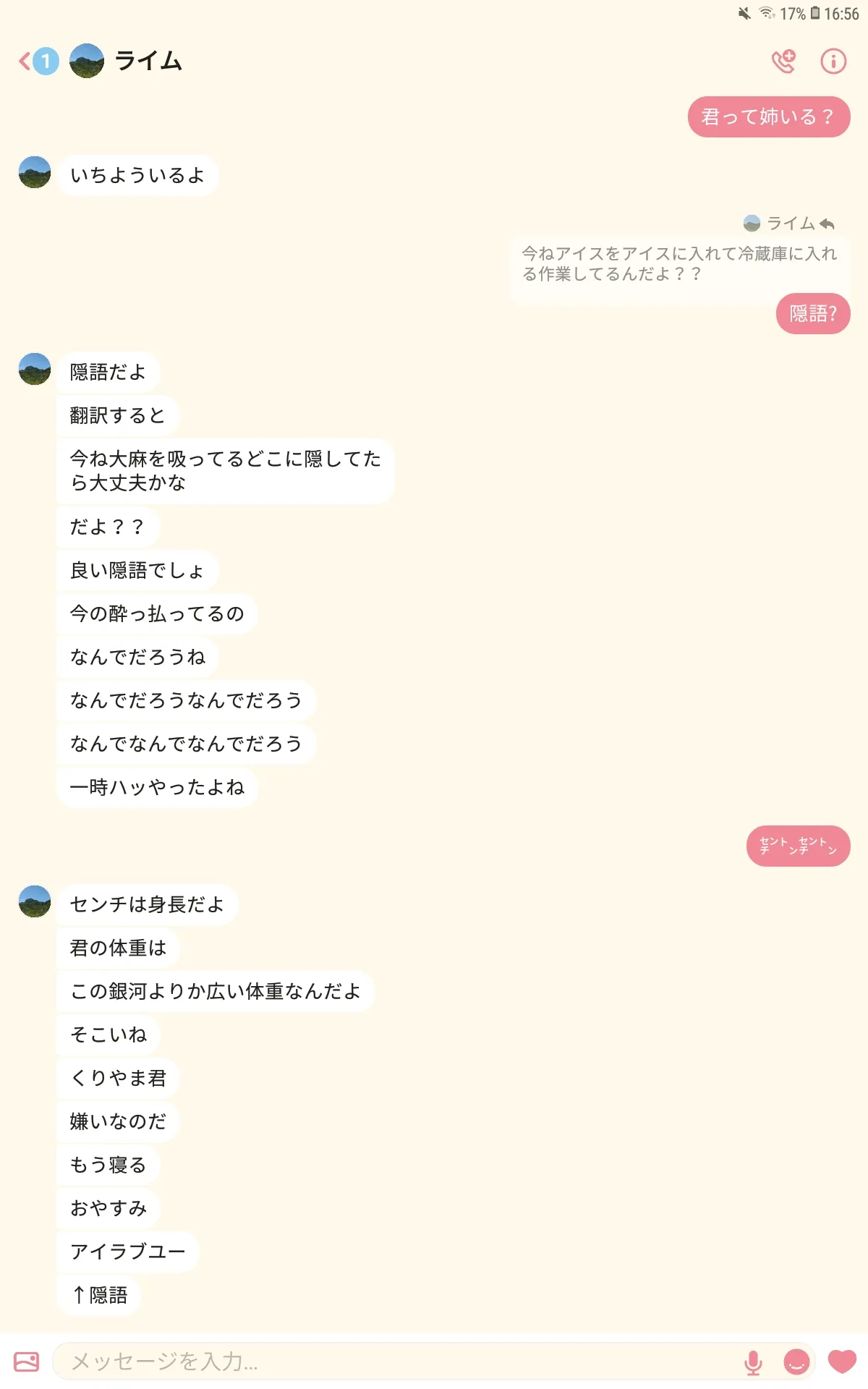The image size is (868, 1389).
Task: Record a voice message with microphone
Action: 753,1362
